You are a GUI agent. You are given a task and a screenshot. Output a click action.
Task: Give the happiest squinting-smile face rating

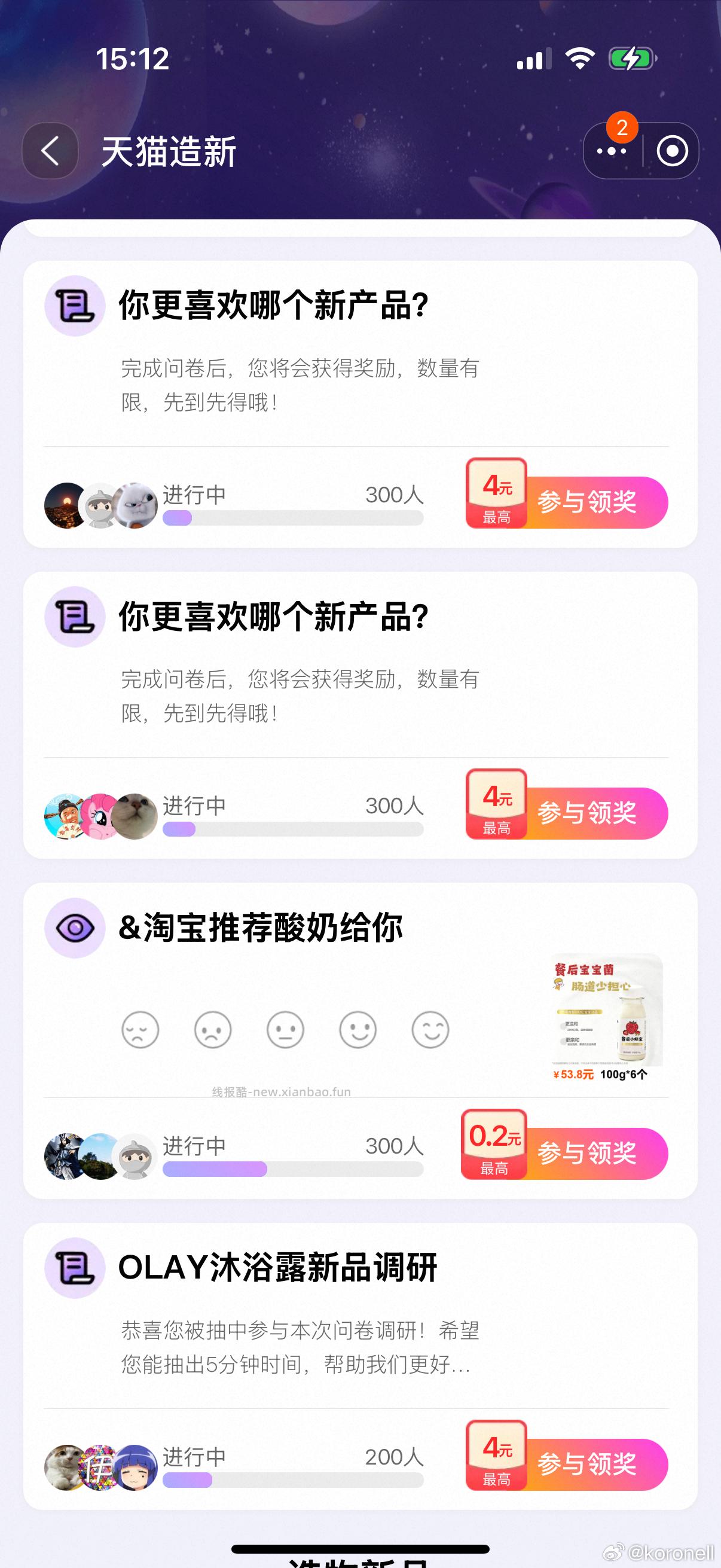(430, 1029)
